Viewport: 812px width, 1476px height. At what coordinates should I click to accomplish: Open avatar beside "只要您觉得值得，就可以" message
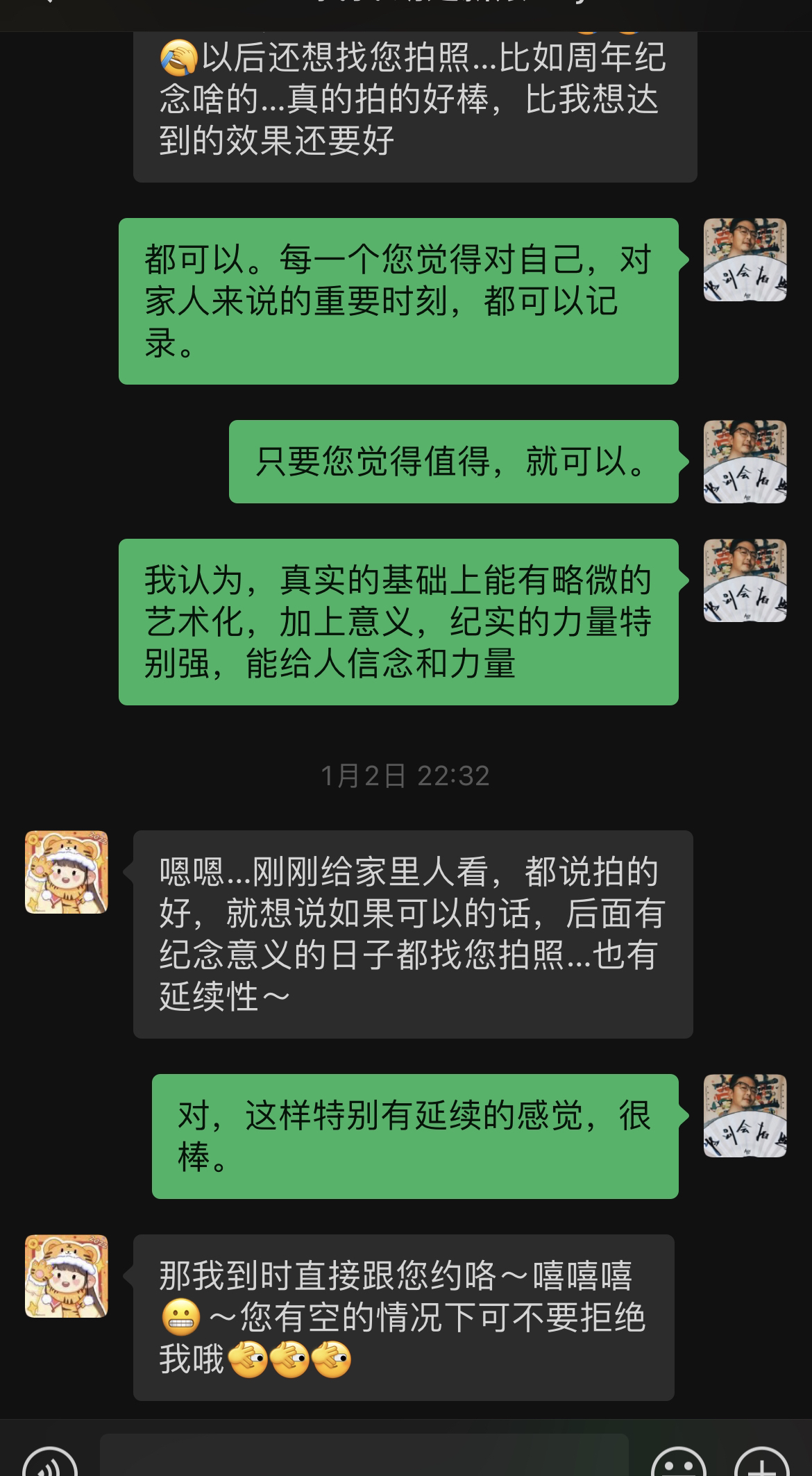click(x=745, y=462)
